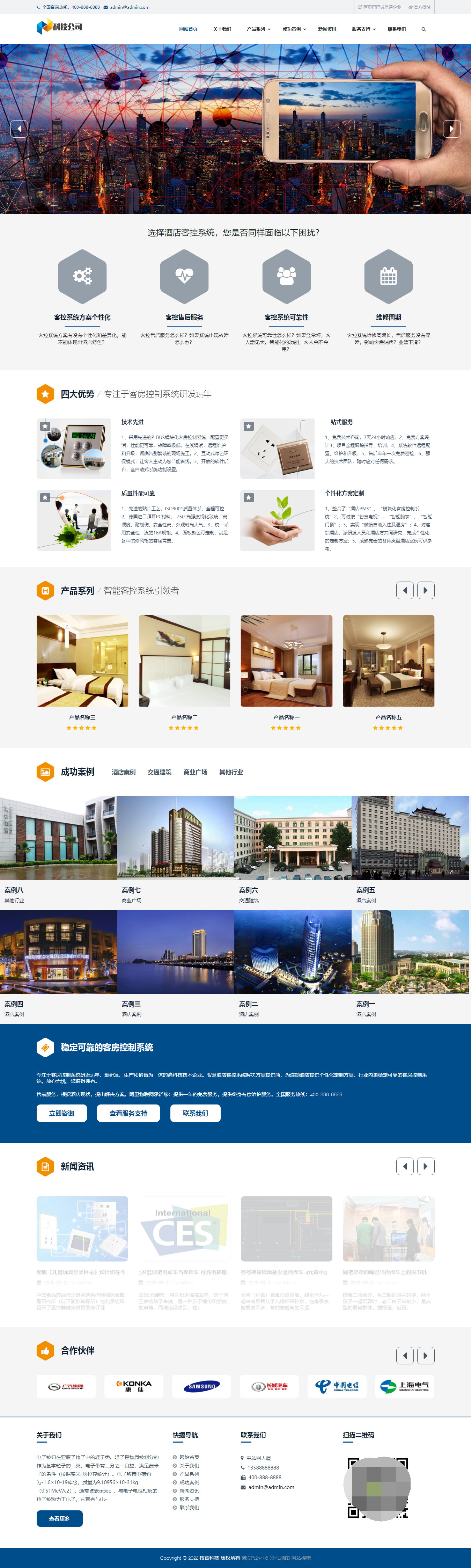
Task: Show next partners in the 合作伙伴 carousel
Action: point(425,1356)
